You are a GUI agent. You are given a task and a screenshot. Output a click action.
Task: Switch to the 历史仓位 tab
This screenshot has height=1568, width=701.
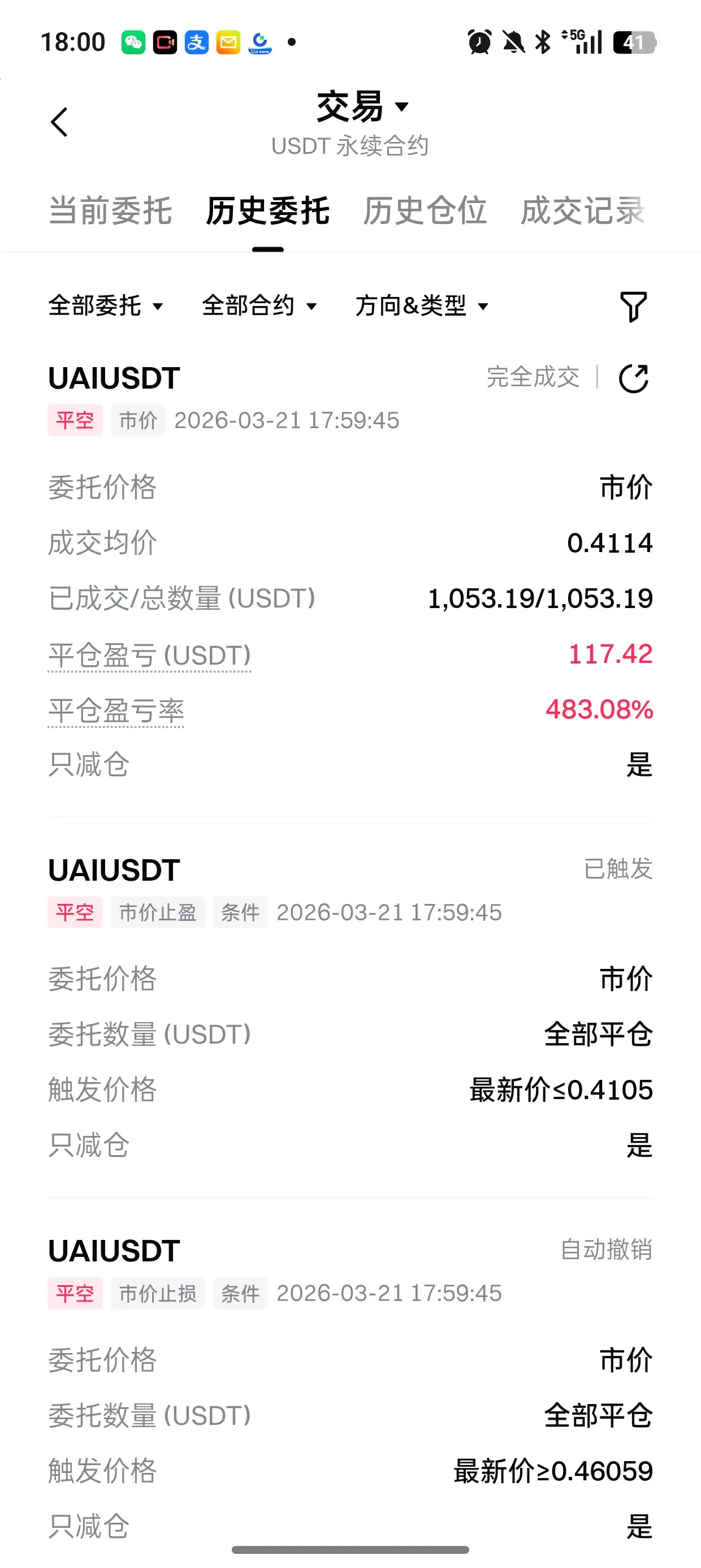(425, 211)
